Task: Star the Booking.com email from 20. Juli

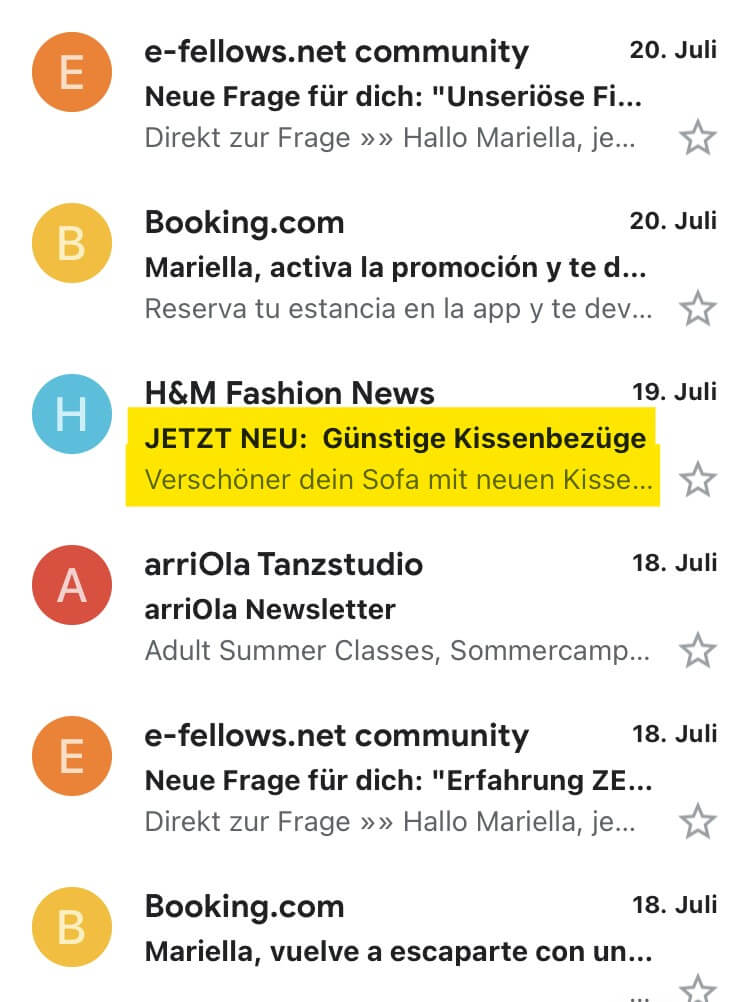Action: 697,309
